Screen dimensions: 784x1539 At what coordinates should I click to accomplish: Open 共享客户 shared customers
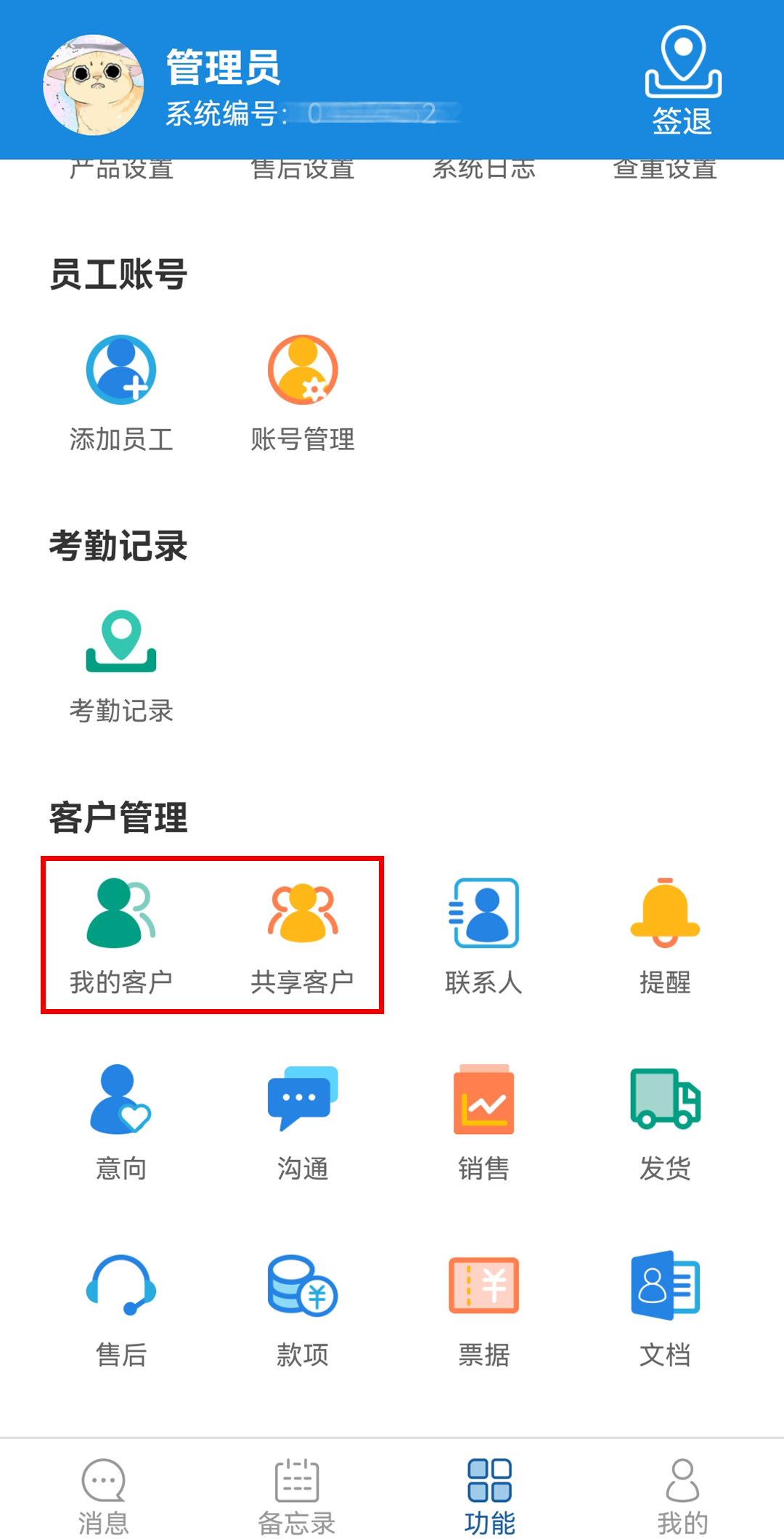[x=303, y=935]
